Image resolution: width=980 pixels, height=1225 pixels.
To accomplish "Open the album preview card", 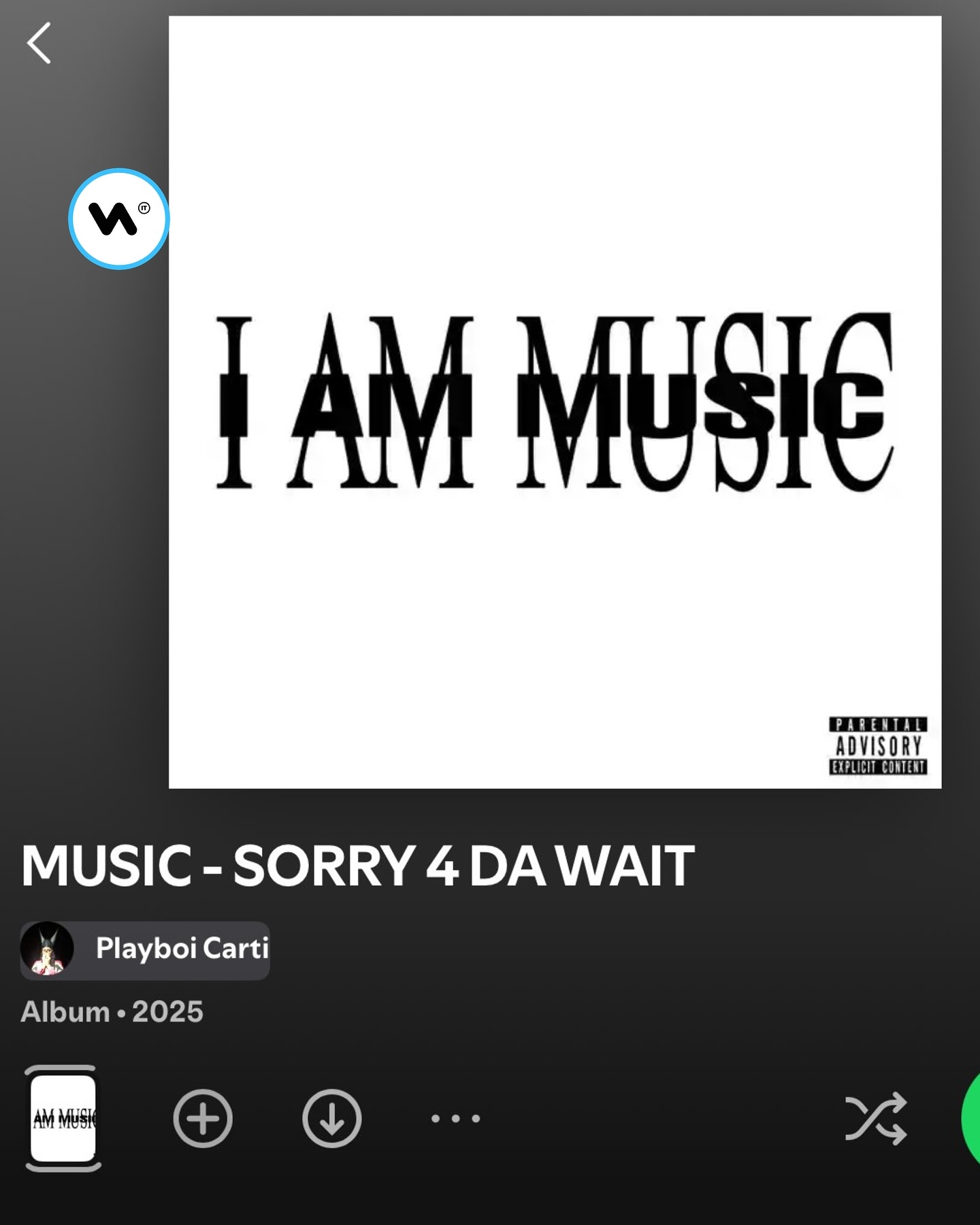I will click(x=63, y=1118).
